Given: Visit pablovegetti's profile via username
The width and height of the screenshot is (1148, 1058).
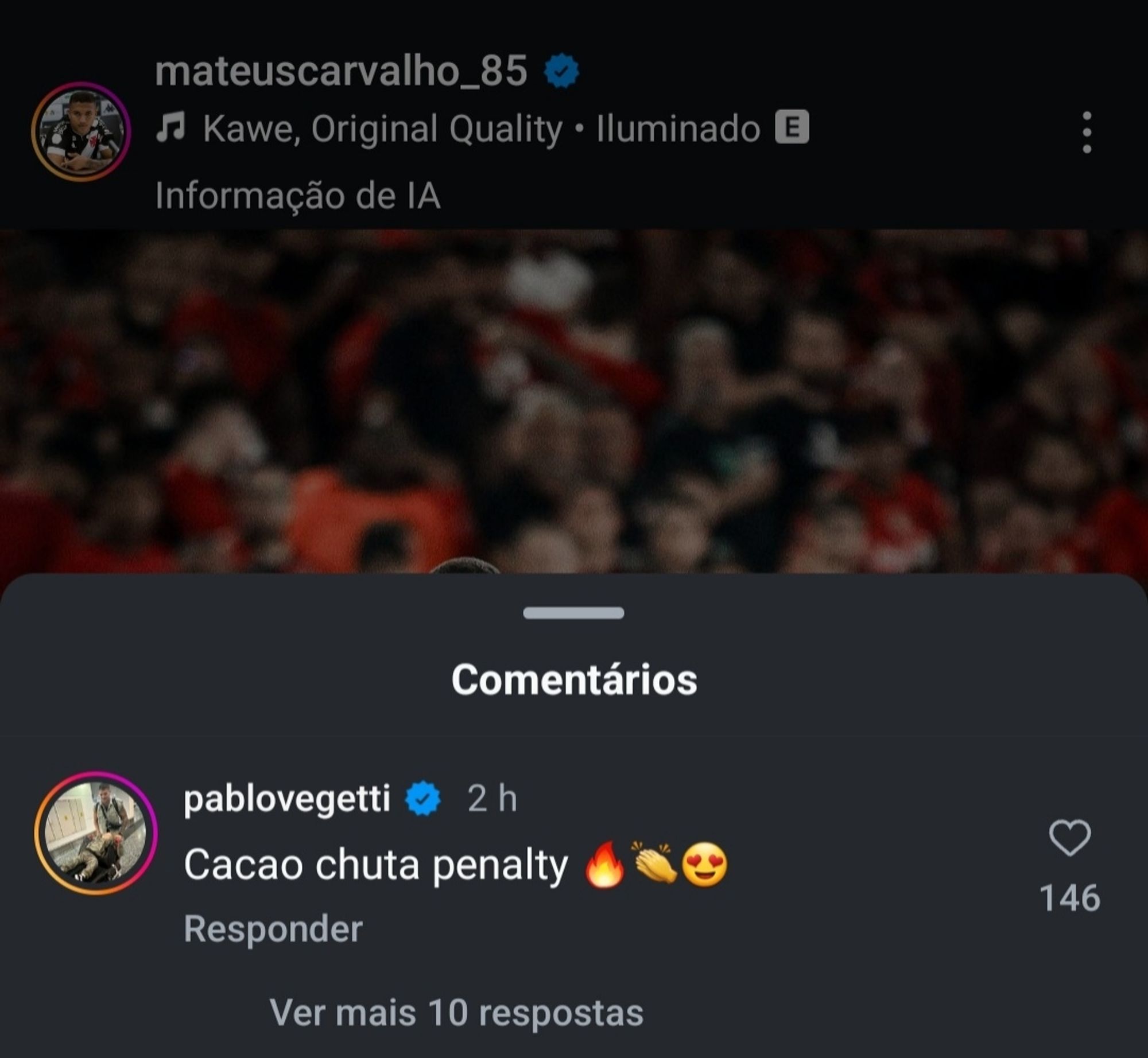Looking at the screenshot, I should tap(287, 798).
